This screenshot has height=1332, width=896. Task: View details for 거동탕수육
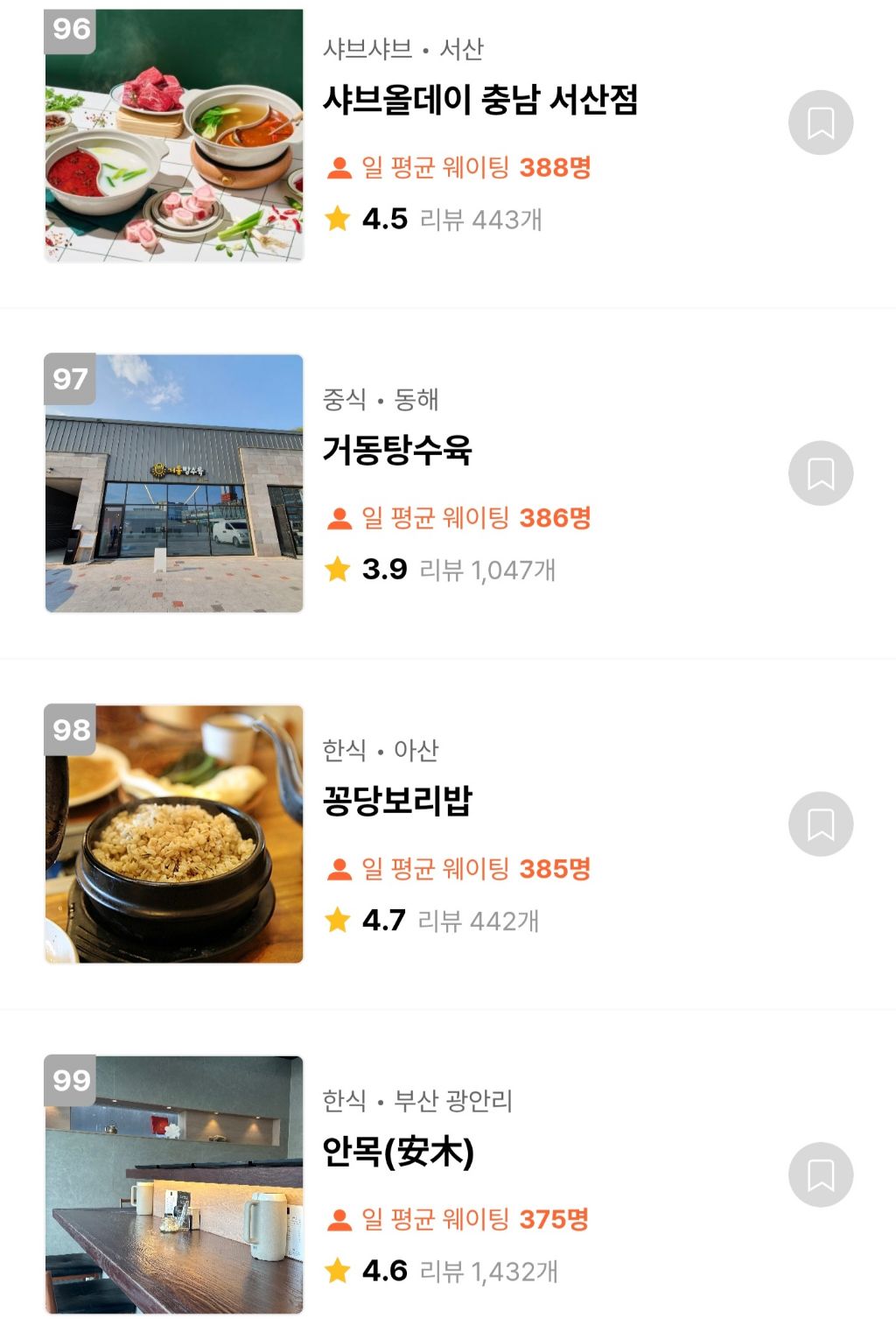[397, 451]
